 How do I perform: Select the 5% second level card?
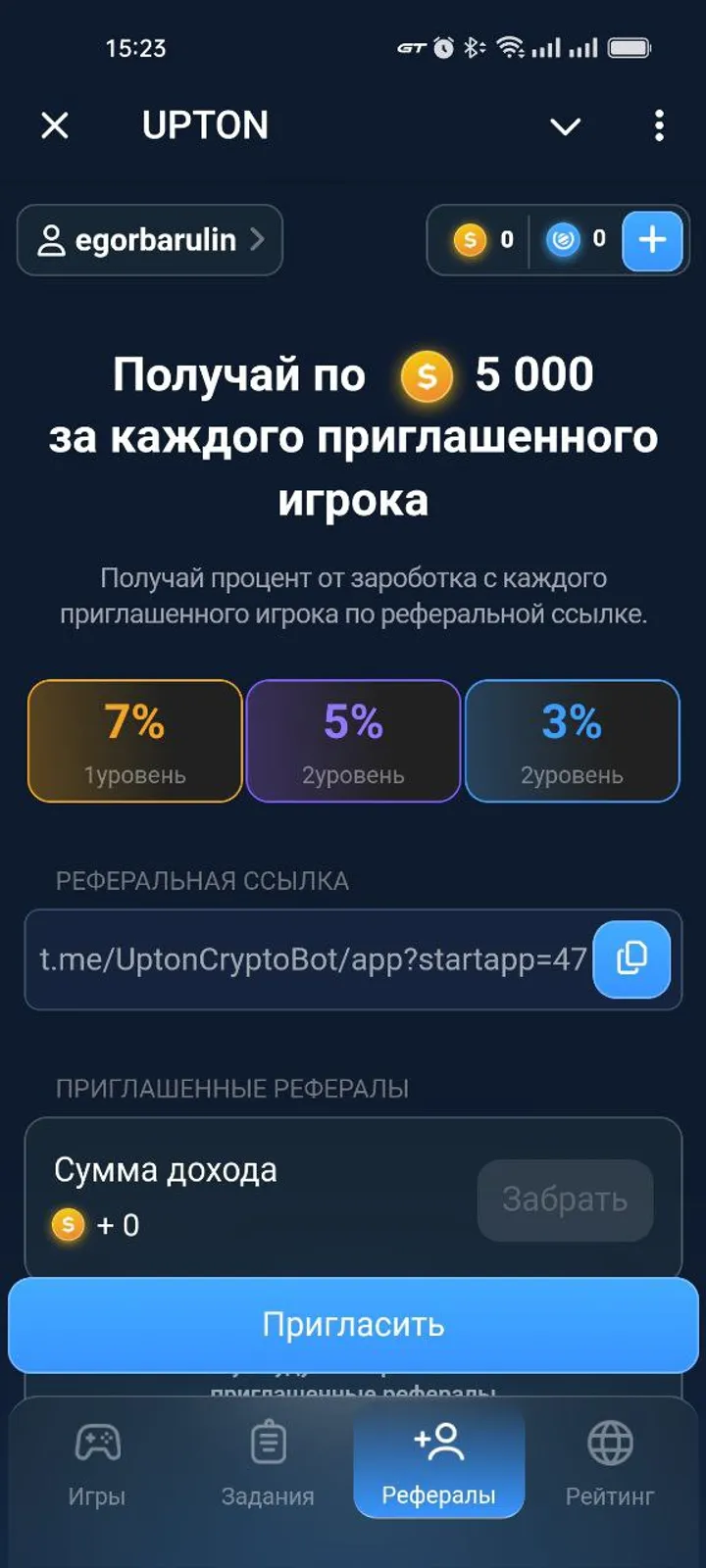point(353,740)
